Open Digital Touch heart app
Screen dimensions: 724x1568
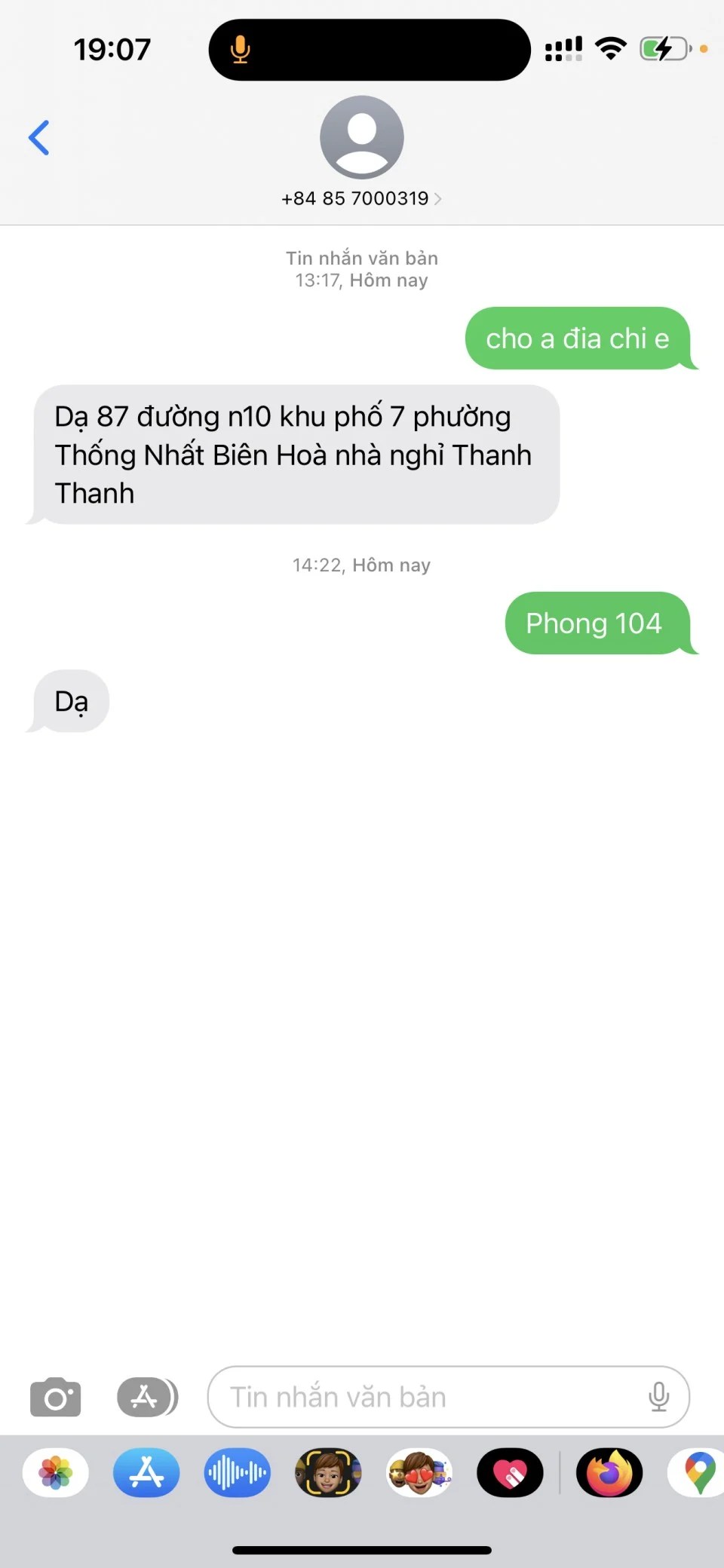(x=510, y=1472)
